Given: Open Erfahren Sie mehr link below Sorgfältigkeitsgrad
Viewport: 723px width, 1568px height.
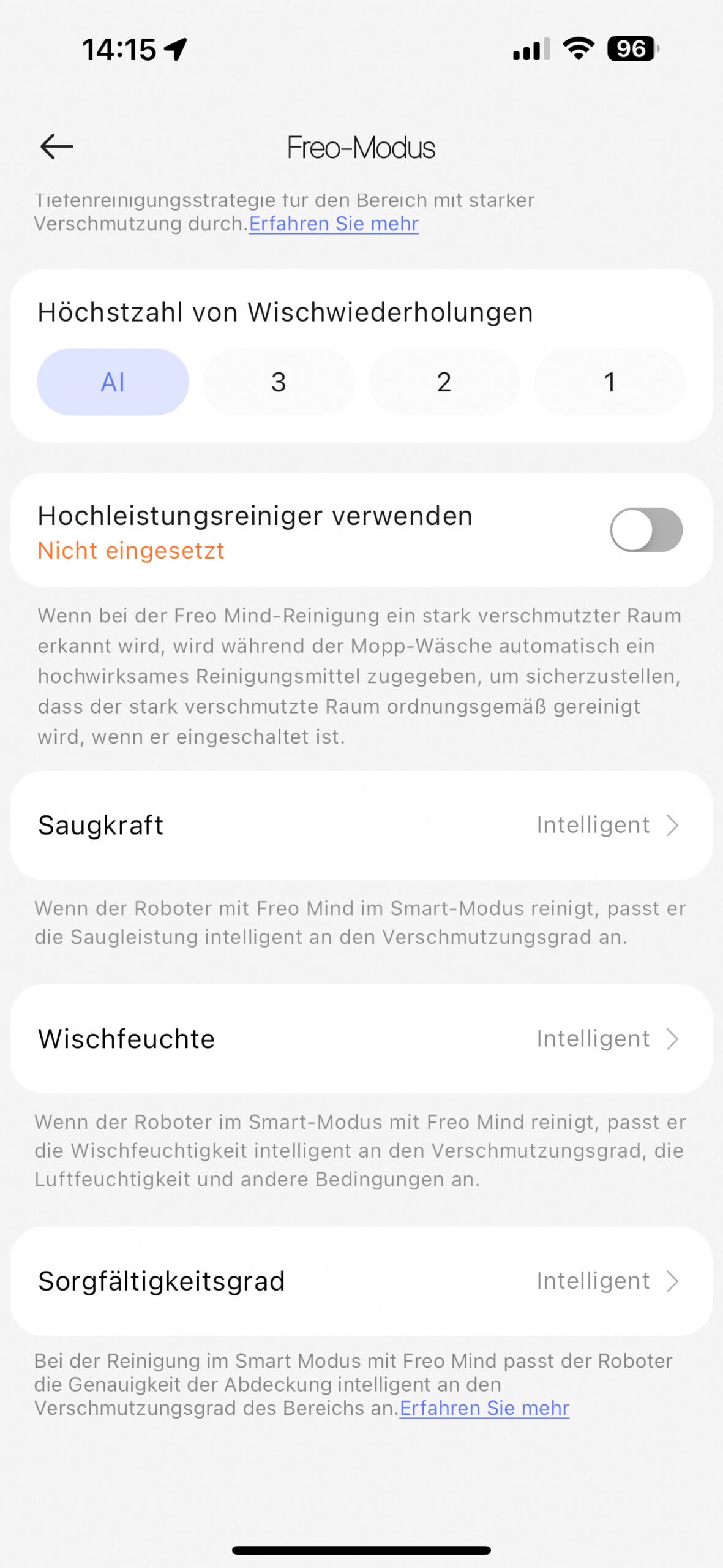Looking at the screenshot, I should 484,1408.
